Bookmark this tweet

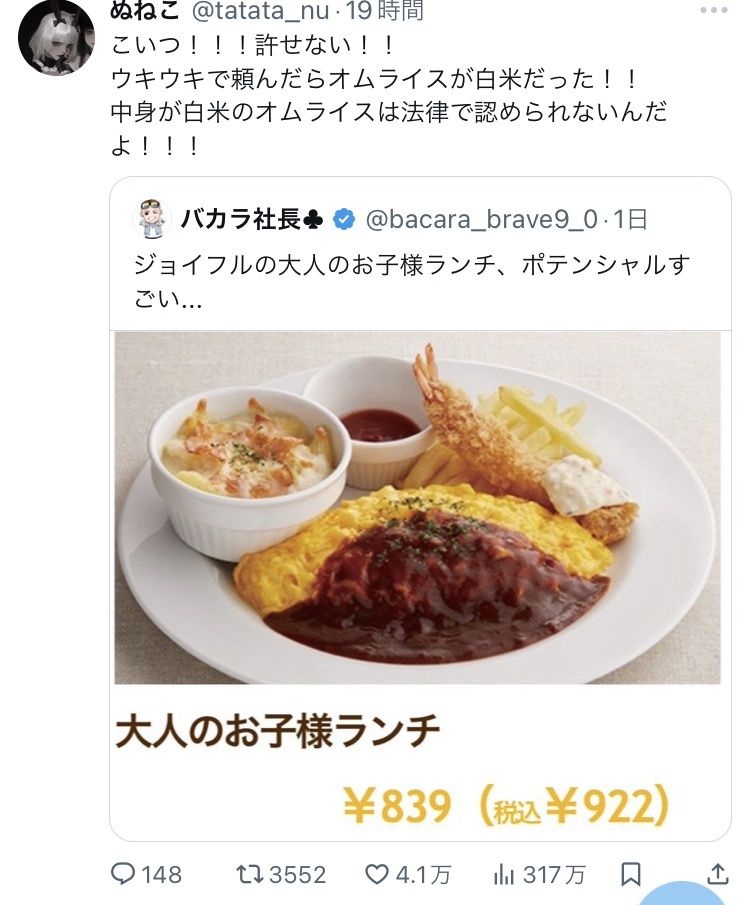click(x=631, y=874)
